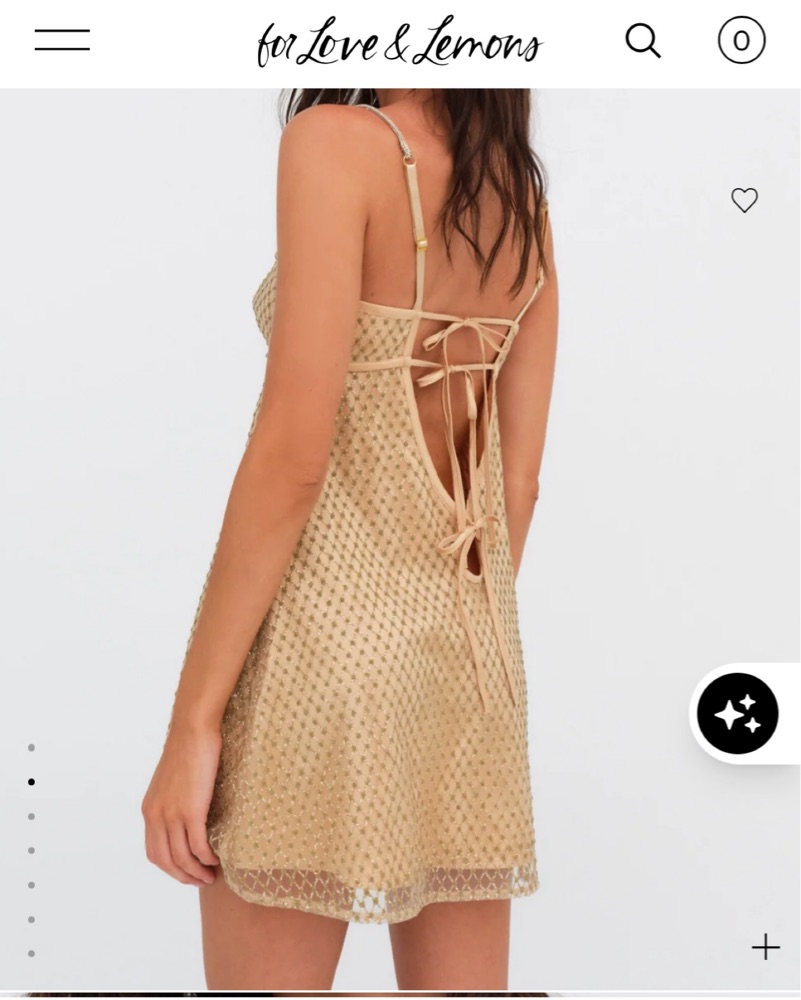Tap the plus icon to enlarge photo

point(765,946)
